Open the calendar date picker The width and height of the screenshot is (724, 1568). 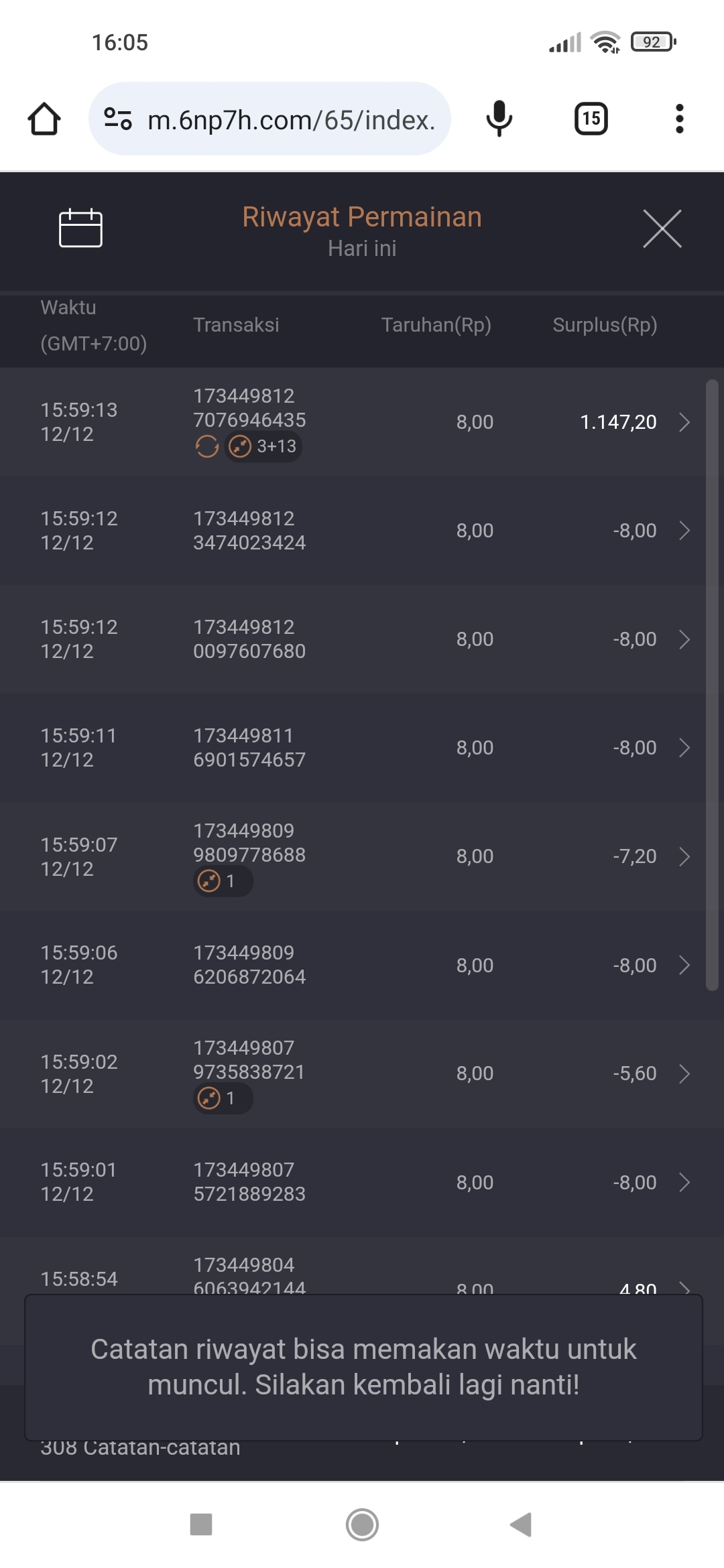click(x=80, y=228)
